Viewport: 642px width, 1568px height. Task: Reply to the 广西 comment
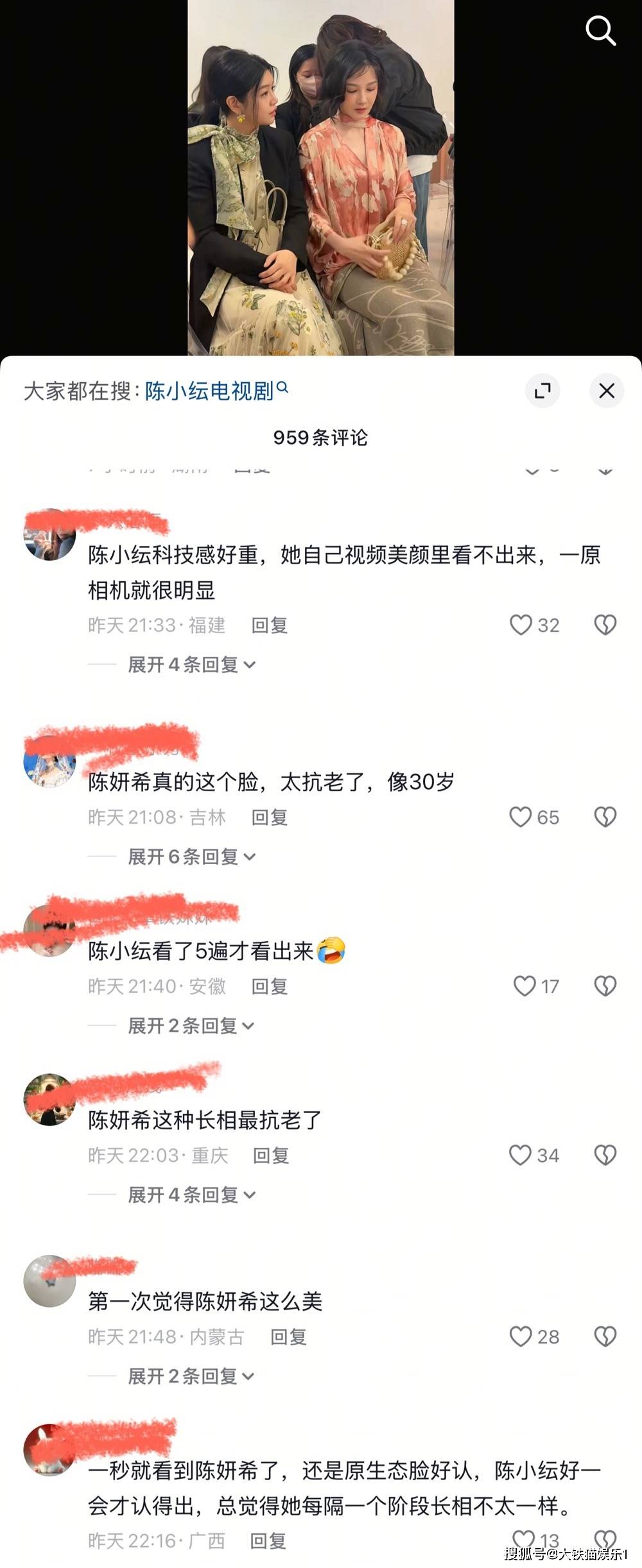tap(268, 1540)
